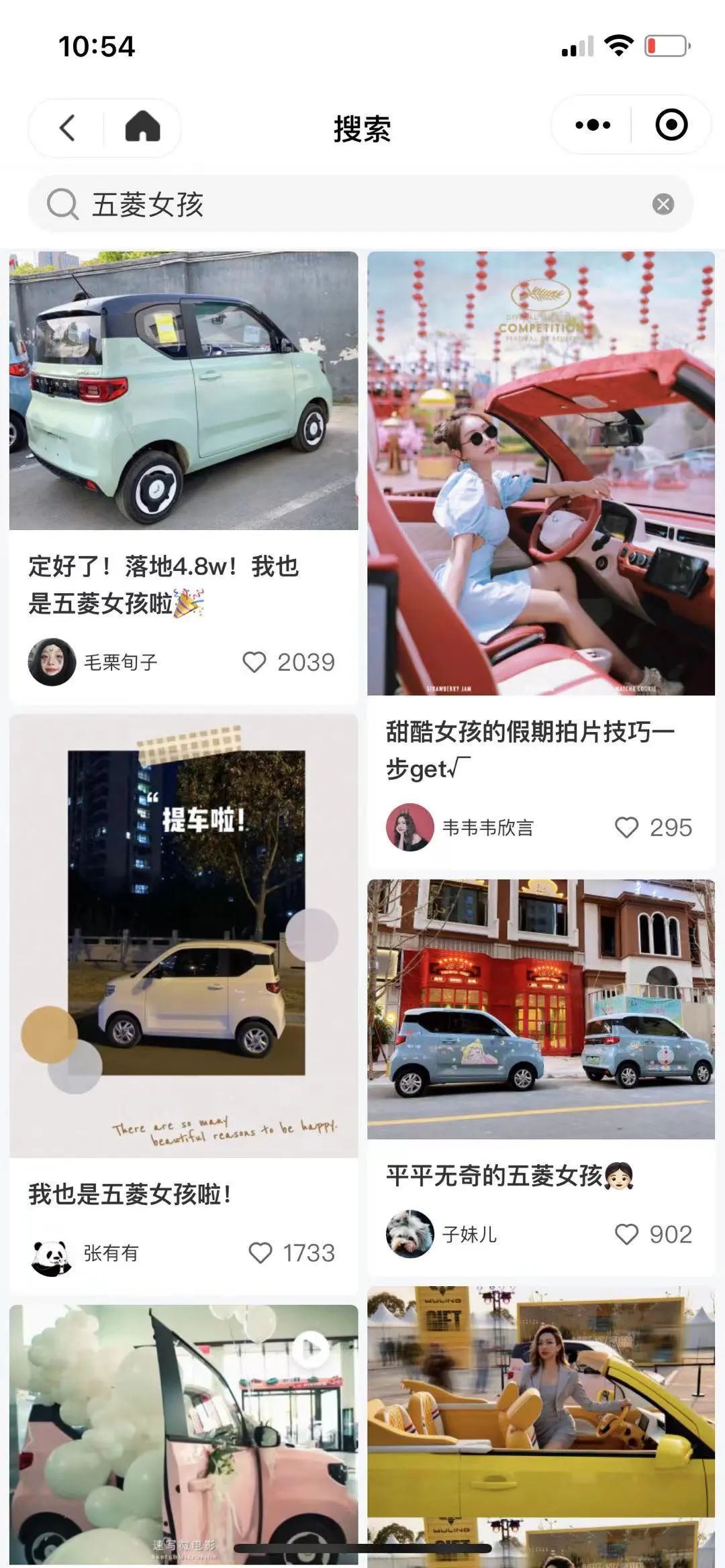Screen dimensions: 725x1568
Task: Go back to the previous page
Action: (67, 127)
